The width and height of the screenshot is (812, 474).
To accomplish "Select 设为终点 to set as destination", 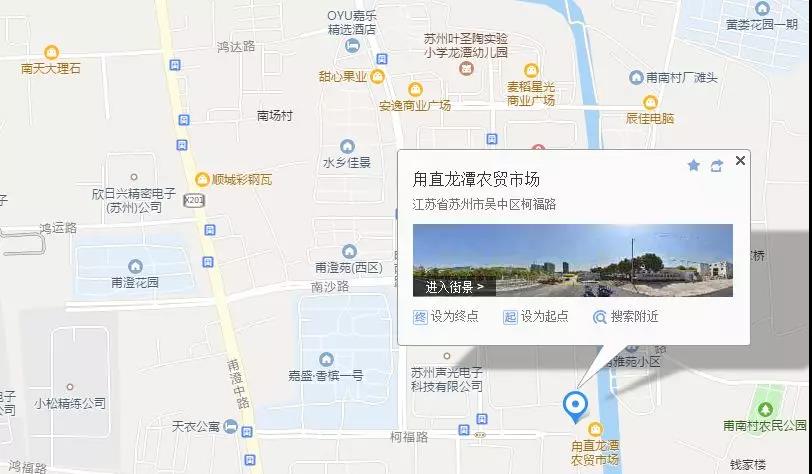I will (x=446, y=316).
